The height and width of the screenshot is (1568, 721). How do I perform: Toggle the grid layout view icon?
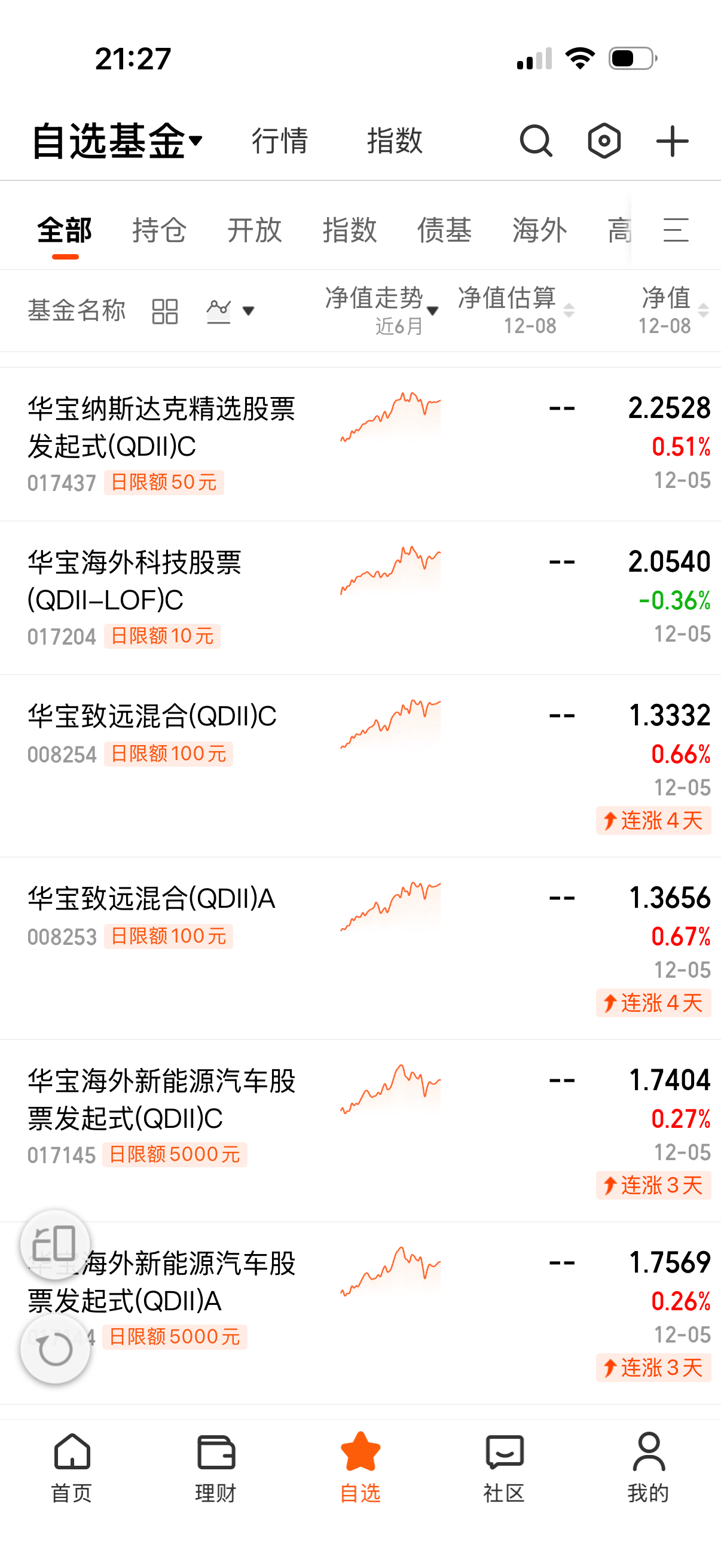click(x=164, y=311)
